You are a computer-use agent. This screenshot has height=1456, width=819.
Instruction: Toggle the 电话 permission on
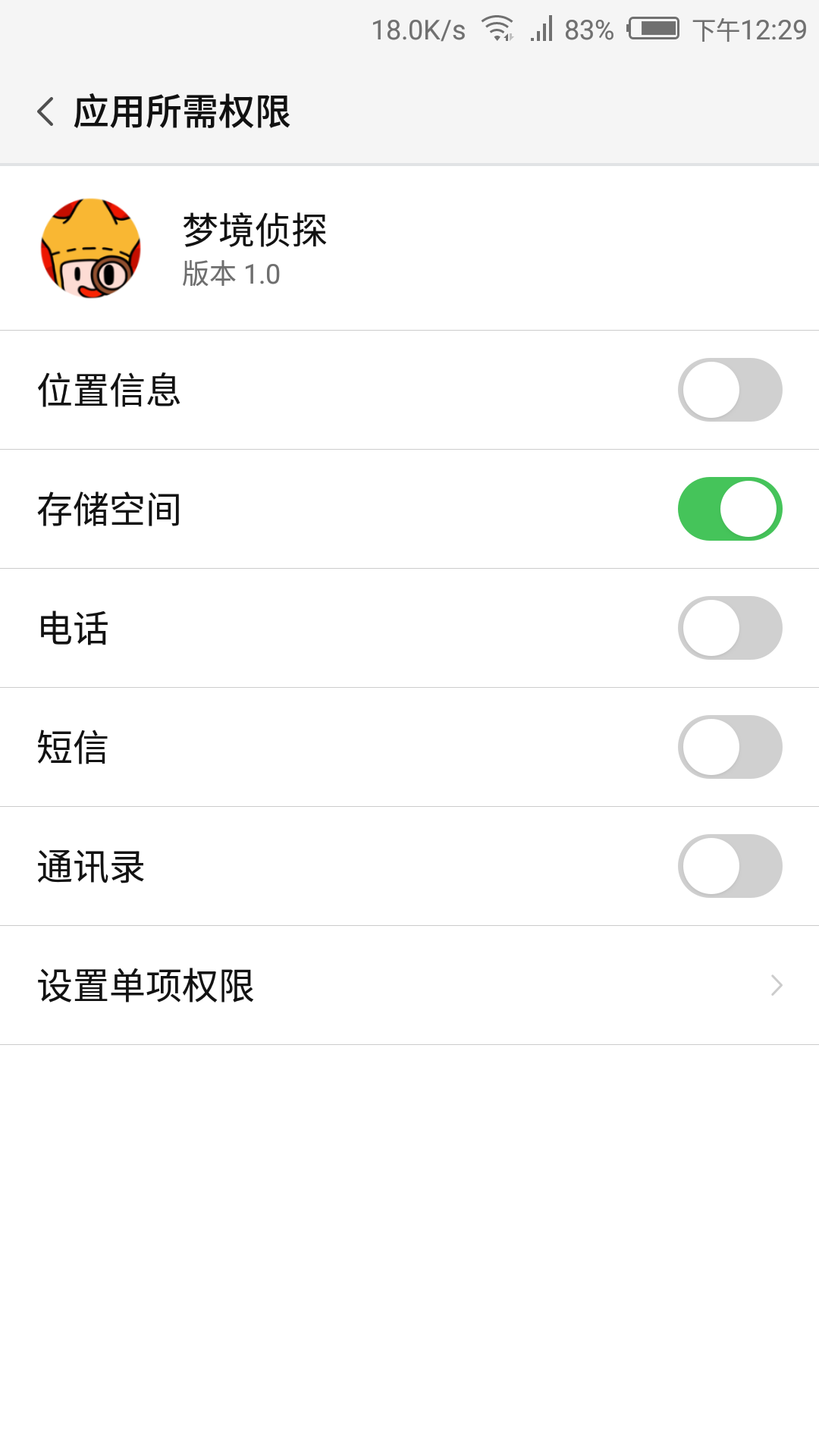pos(730,628)
